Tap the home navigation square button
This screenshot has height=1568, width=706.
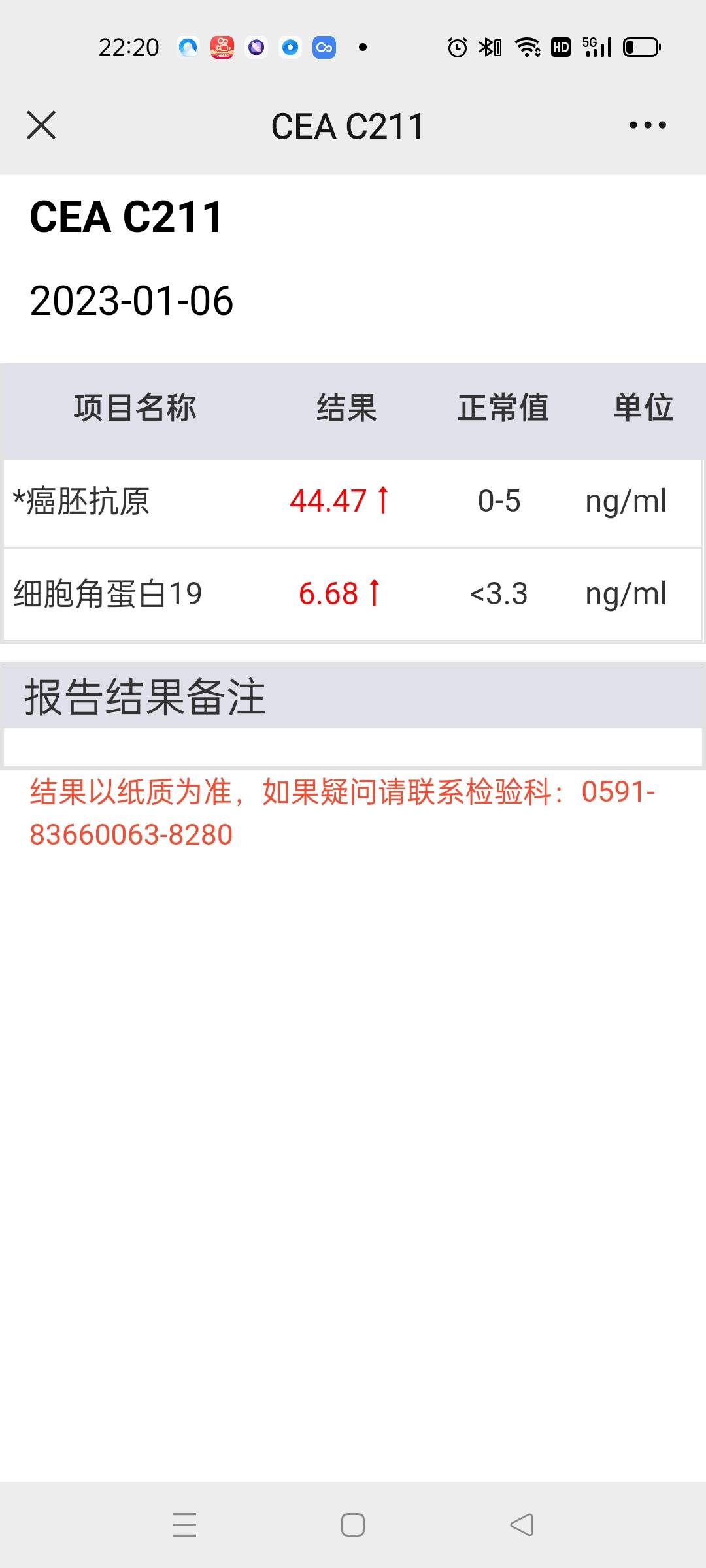coord(352,1523)
